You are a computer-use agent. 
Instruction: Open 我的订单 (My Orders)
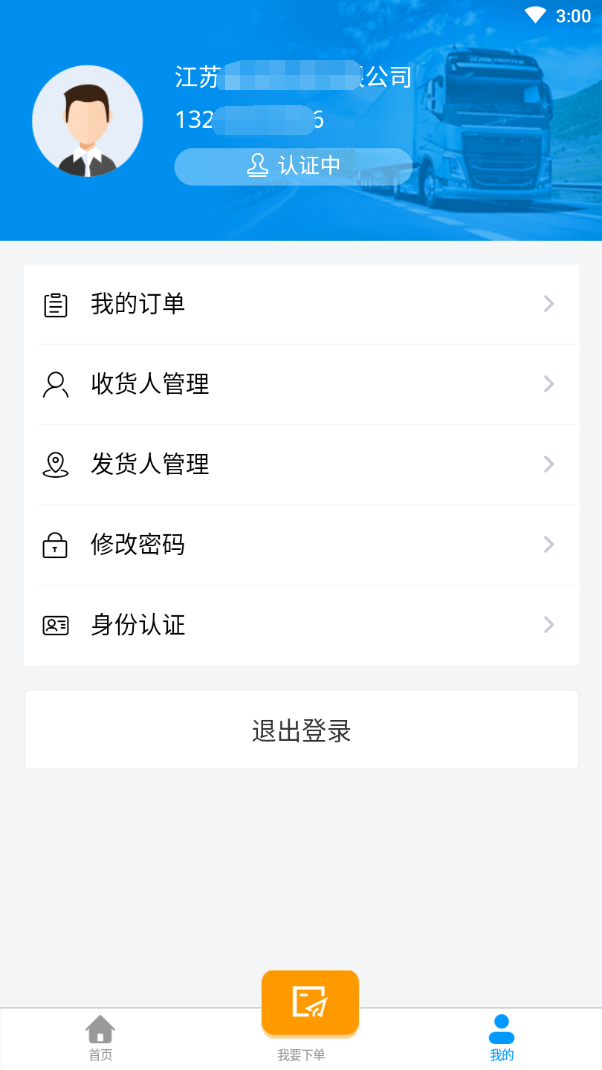pos(300,304)
